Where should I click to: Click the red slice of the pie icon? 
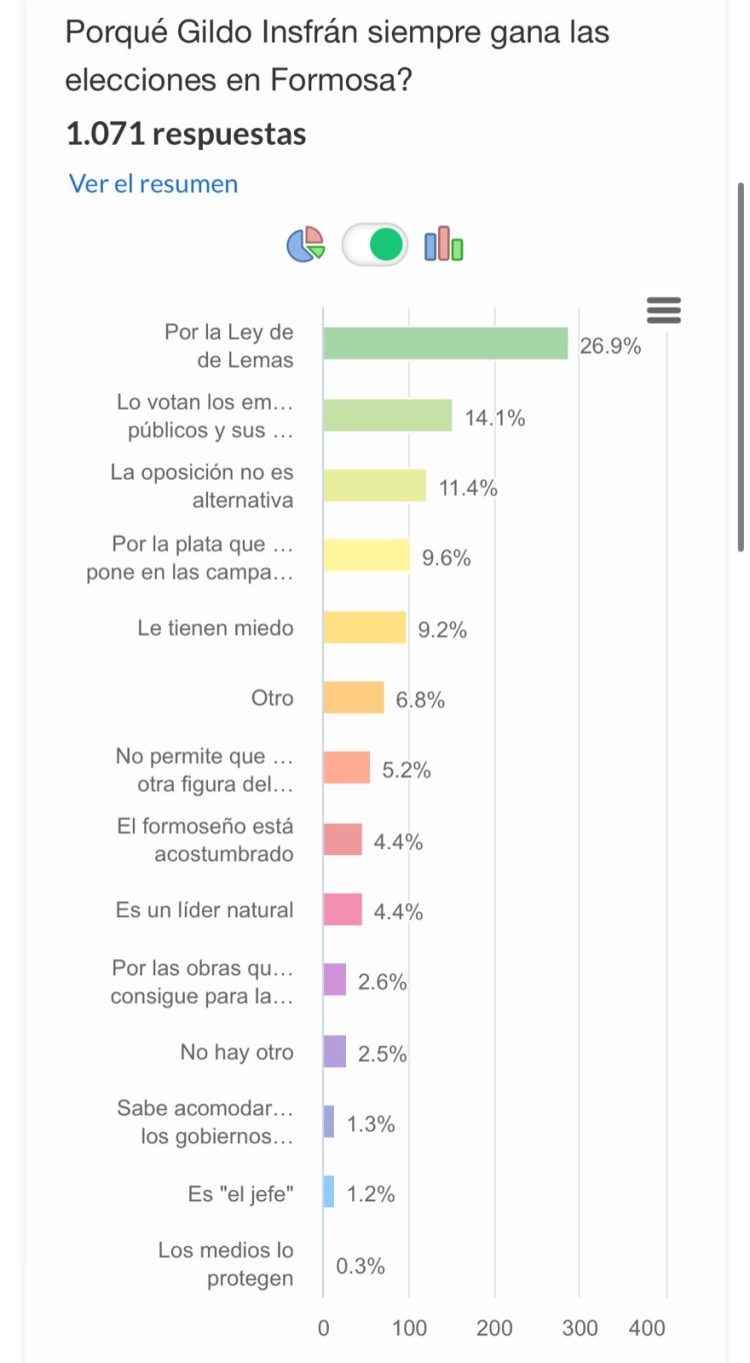pos(313,234)
